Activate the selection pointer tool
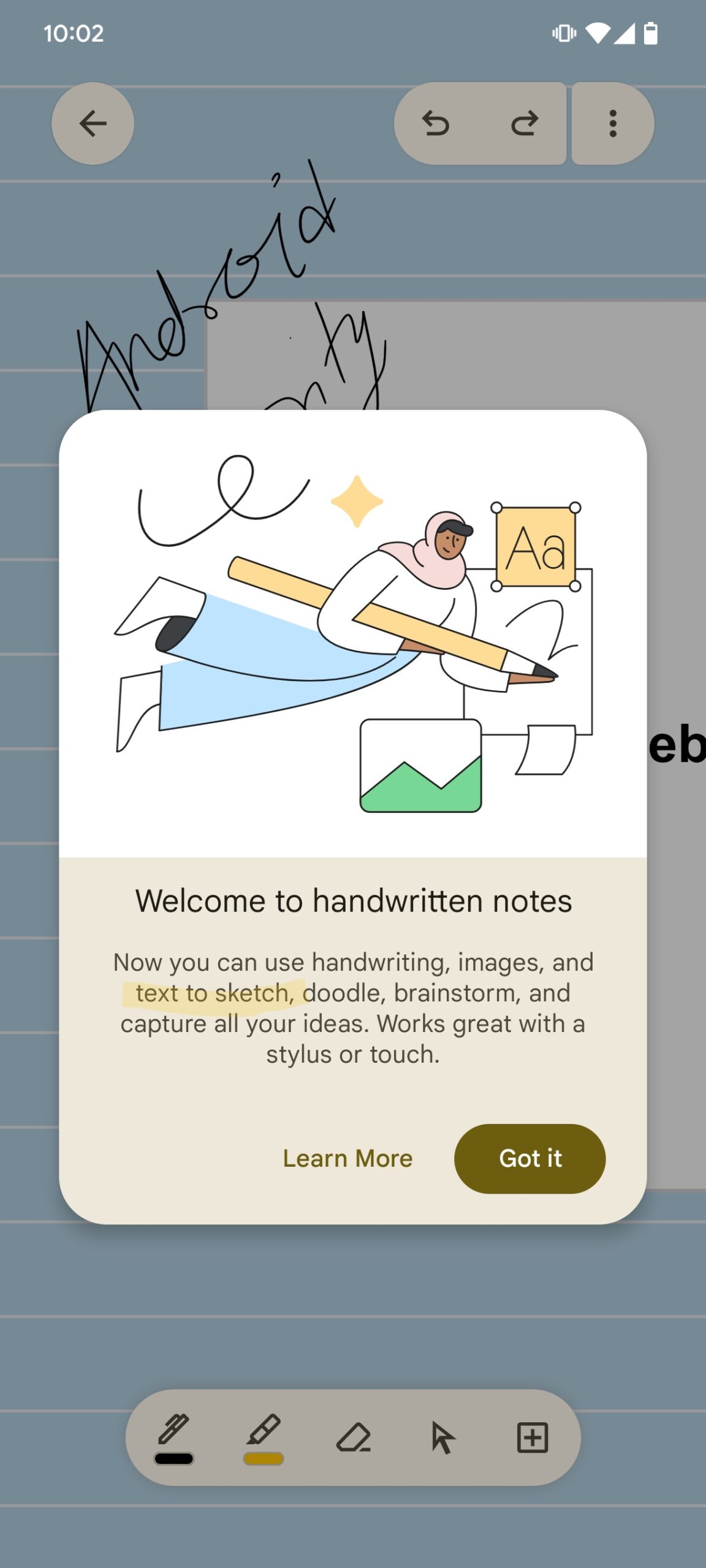This screenshot has width=706, height=1568. [x=442, y=1437]
